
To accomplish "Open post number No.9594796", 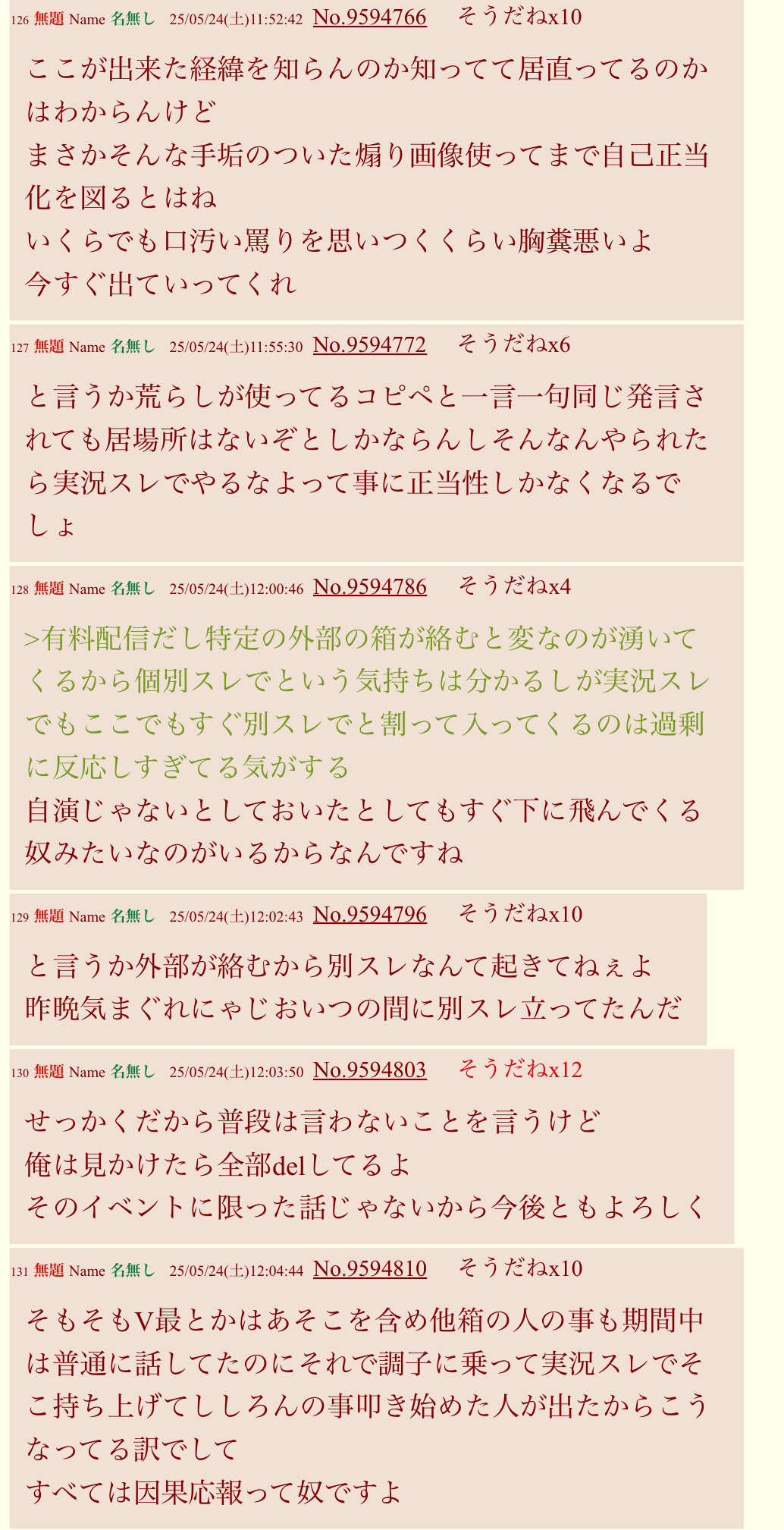I will [x=370, y=915].
